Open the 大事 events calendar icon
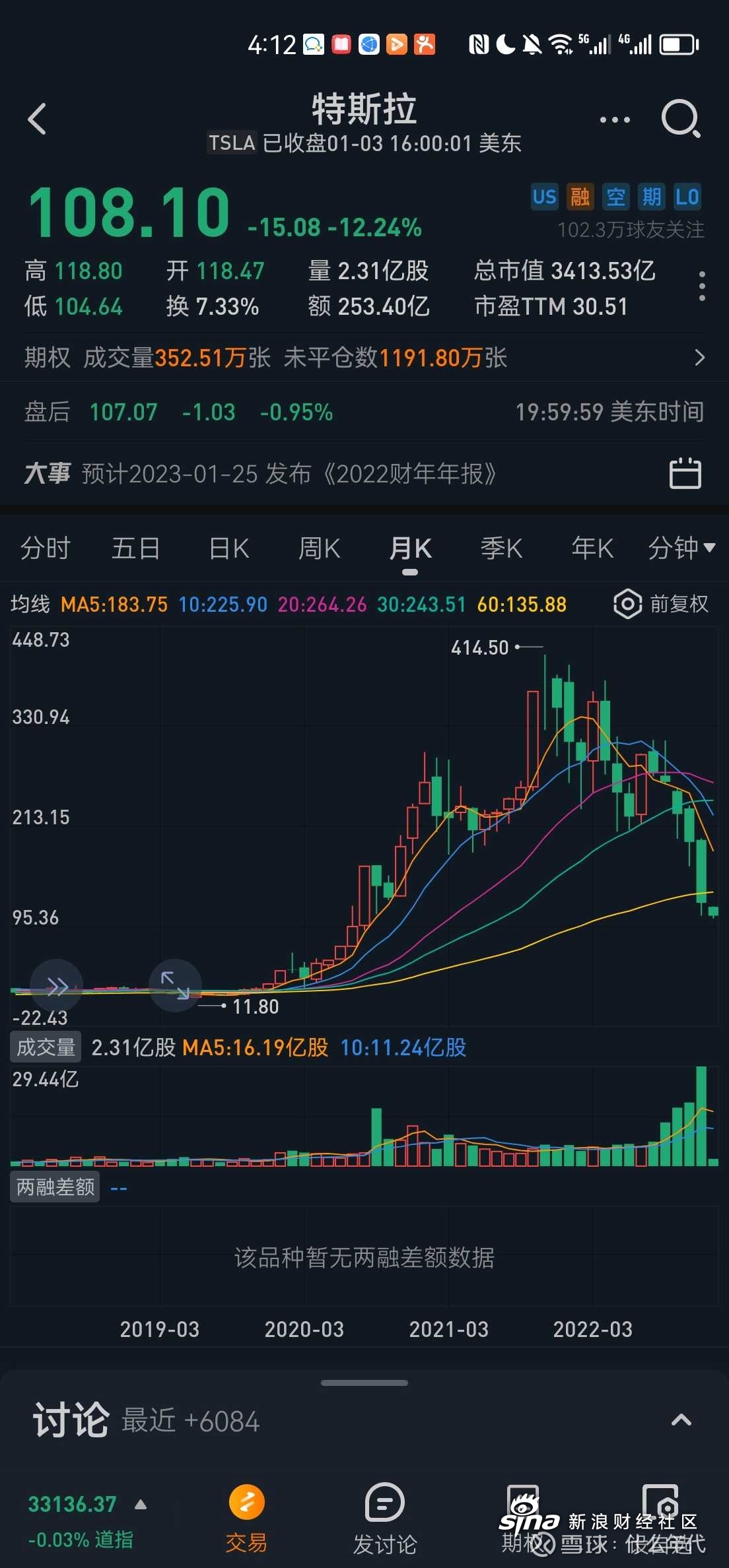 point(685,473)
